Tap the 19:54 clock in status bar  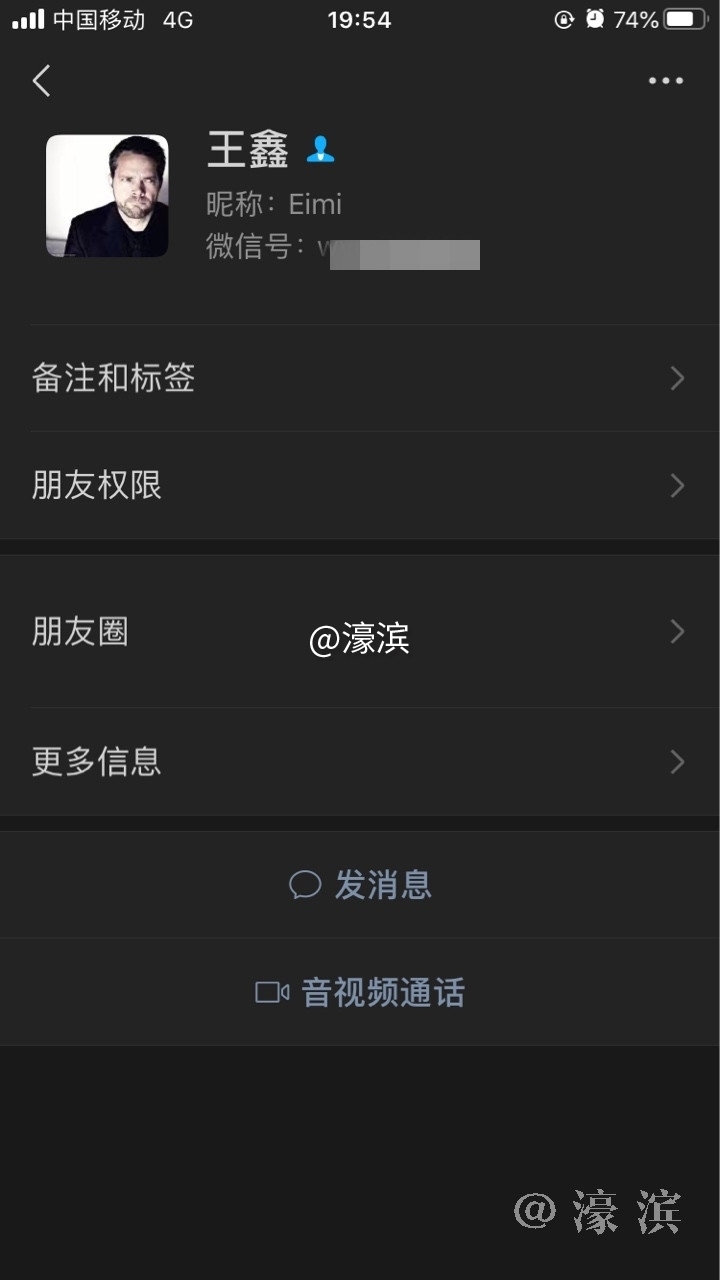(360, 17)
